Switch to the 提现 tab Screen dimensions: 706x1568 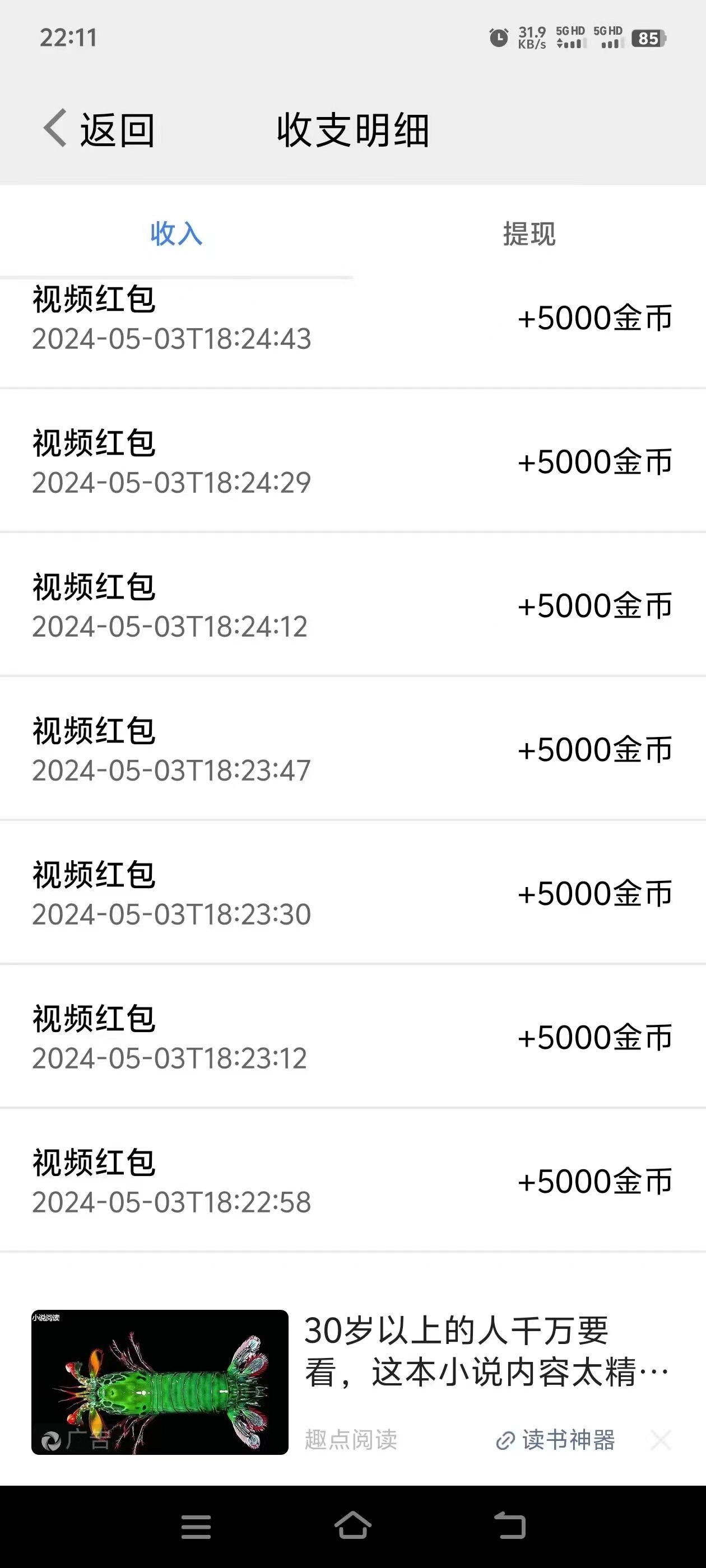[x=529, y=234]
